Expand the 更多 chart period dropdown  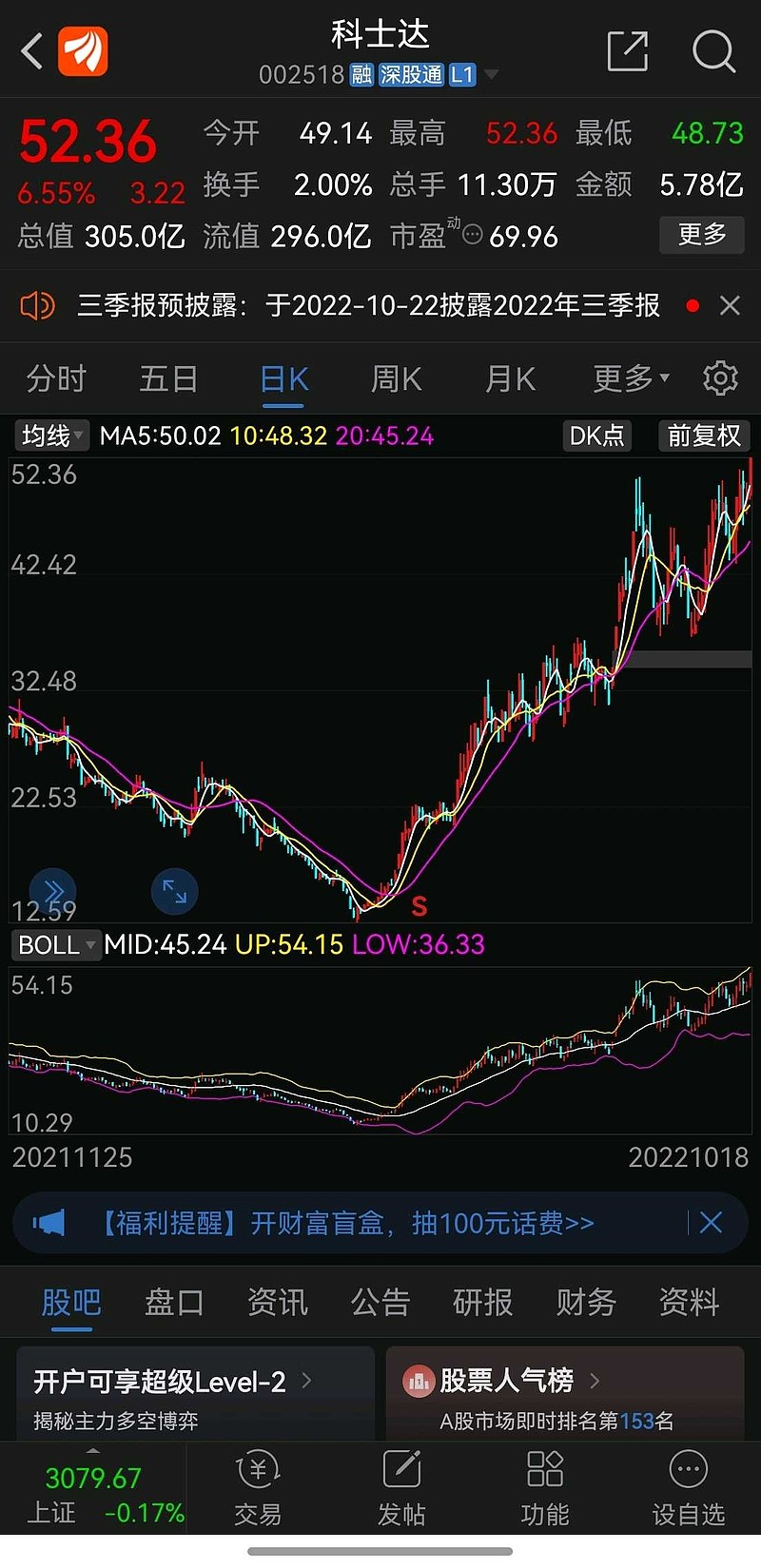632,378
